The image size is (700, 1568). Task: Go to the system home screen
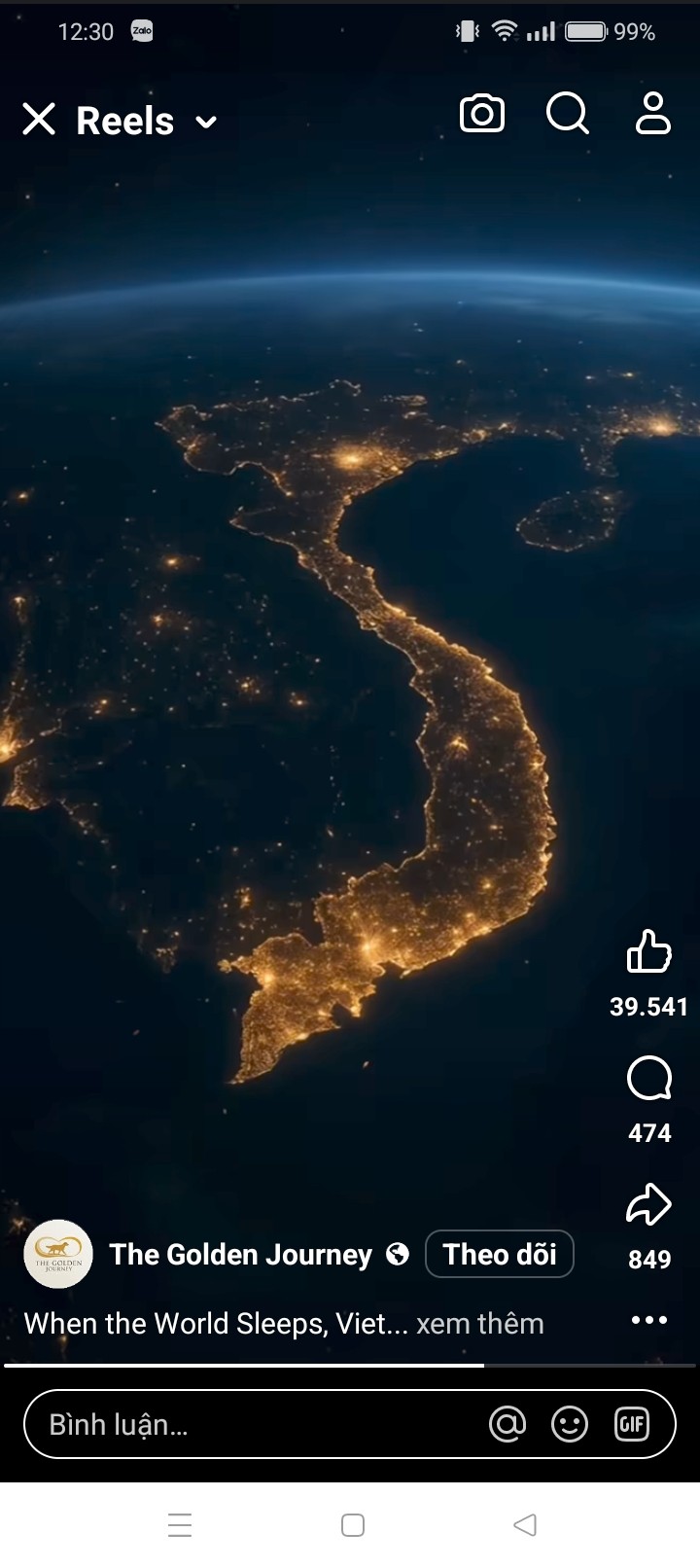(353, 1525)
